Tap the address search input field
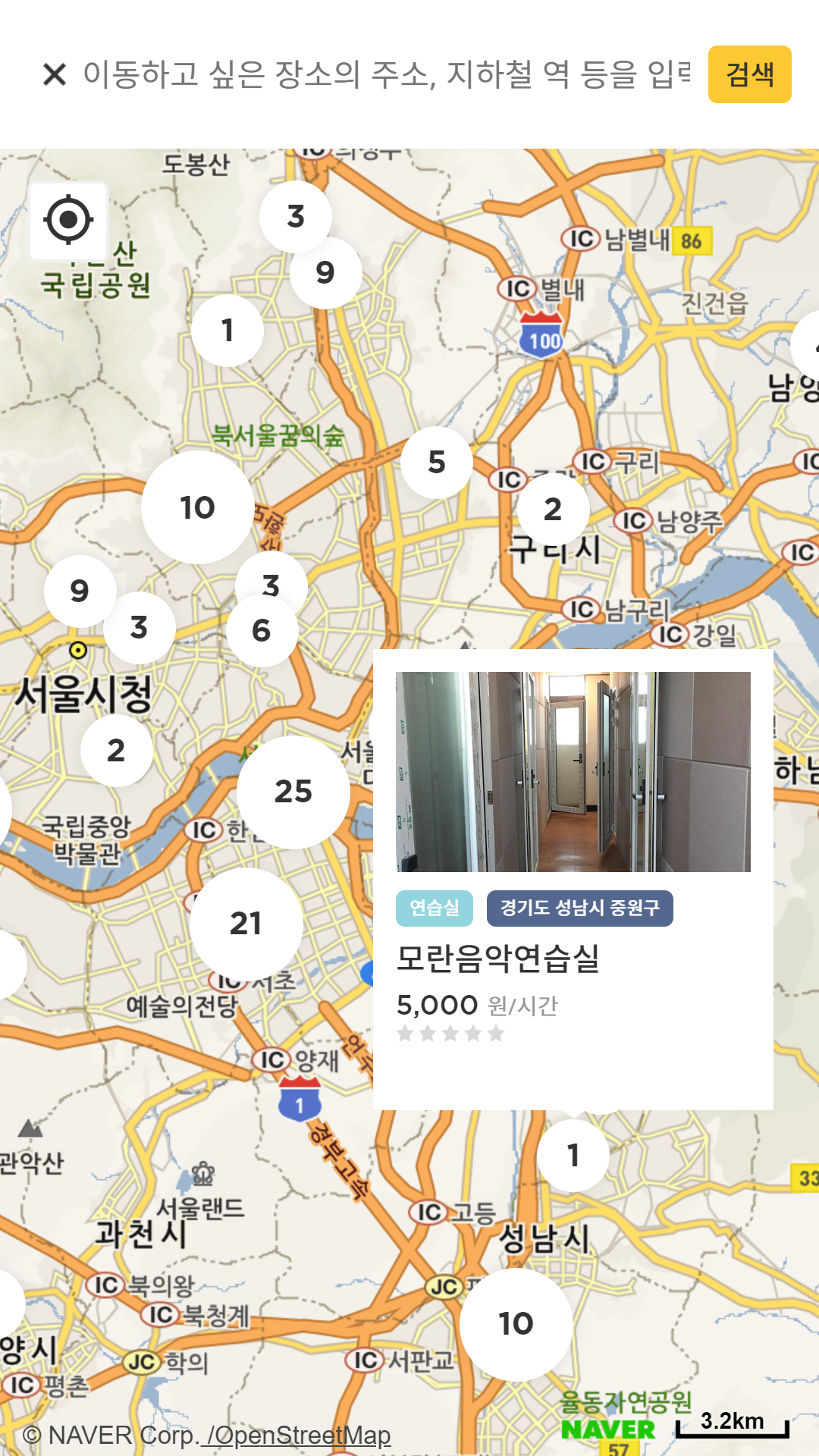This screenshot has height=1456, width=819. pyautogui.click(x=387, y=74)
